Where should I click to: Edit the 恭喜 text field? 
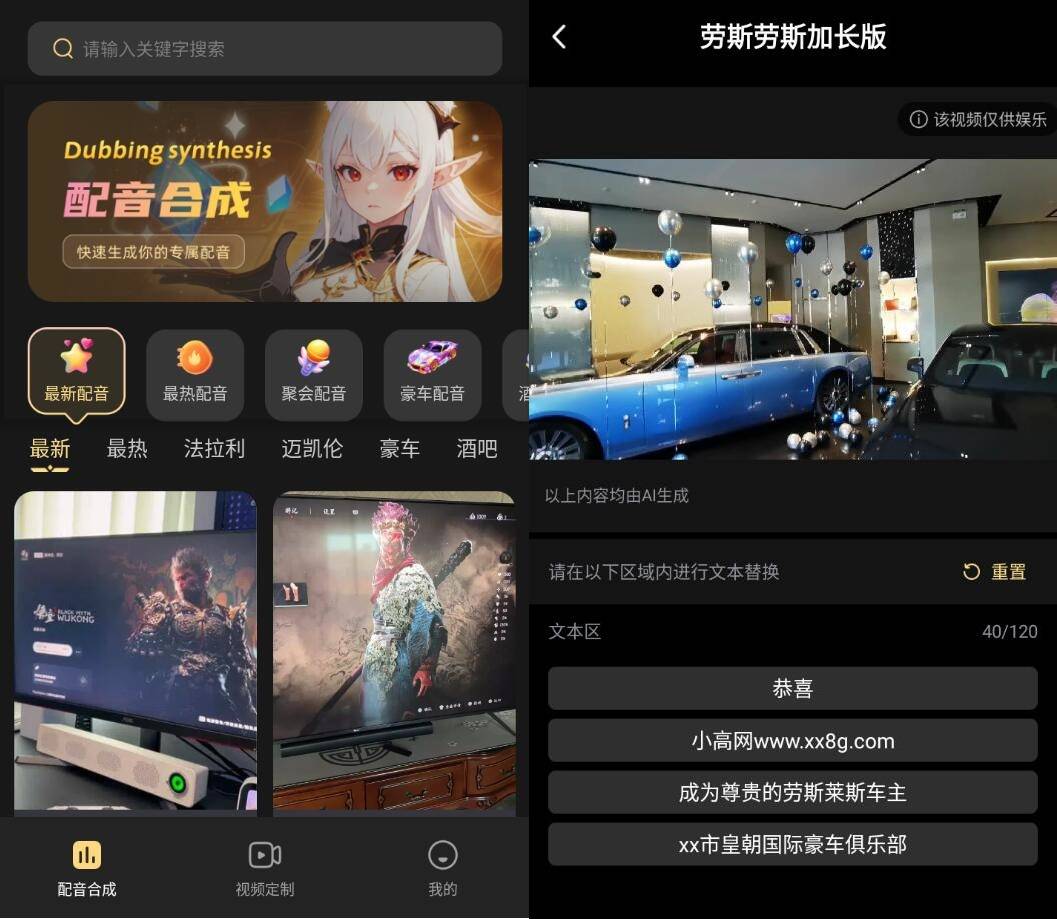click(792, 689)
